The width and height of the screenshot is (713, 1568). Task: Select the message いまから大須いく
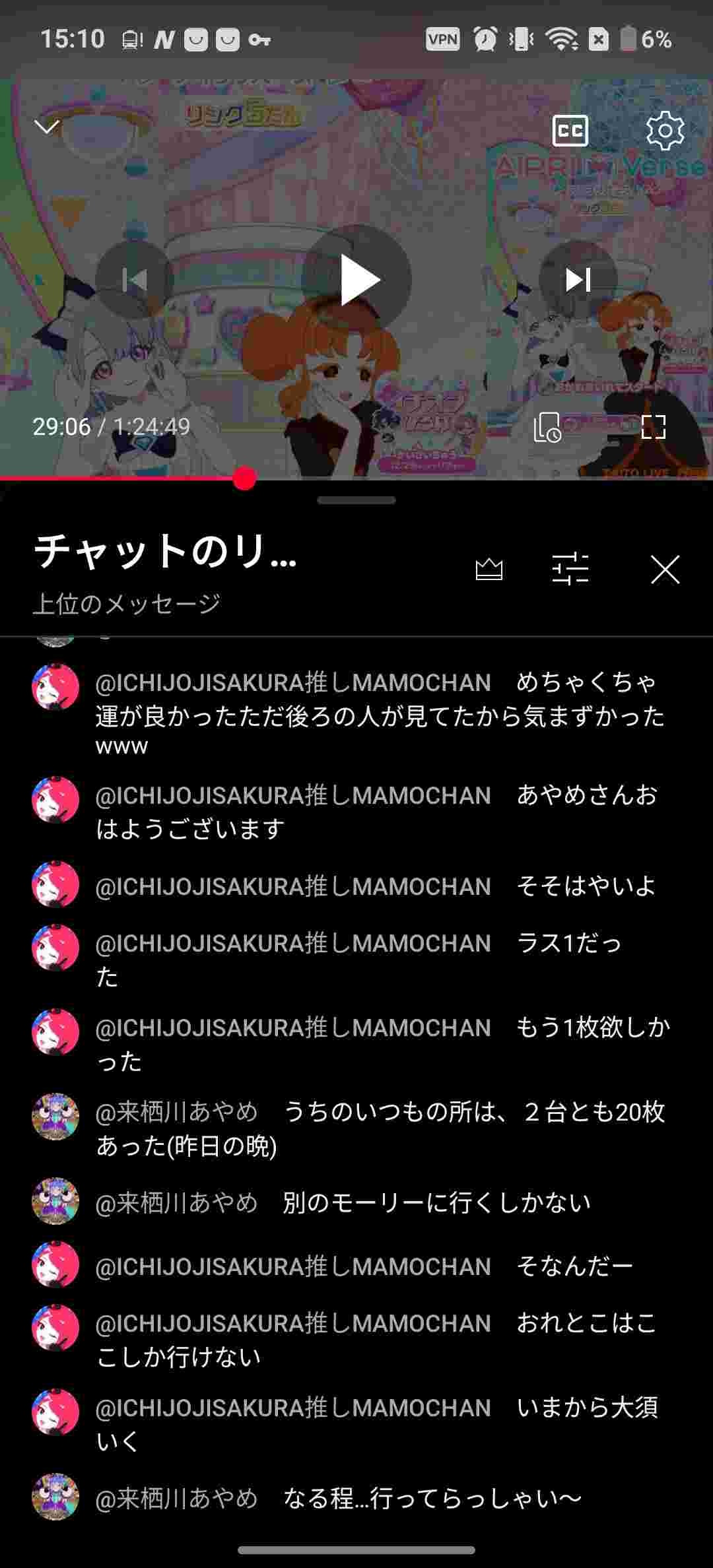pyautogui.click(x=376, y=1423)
